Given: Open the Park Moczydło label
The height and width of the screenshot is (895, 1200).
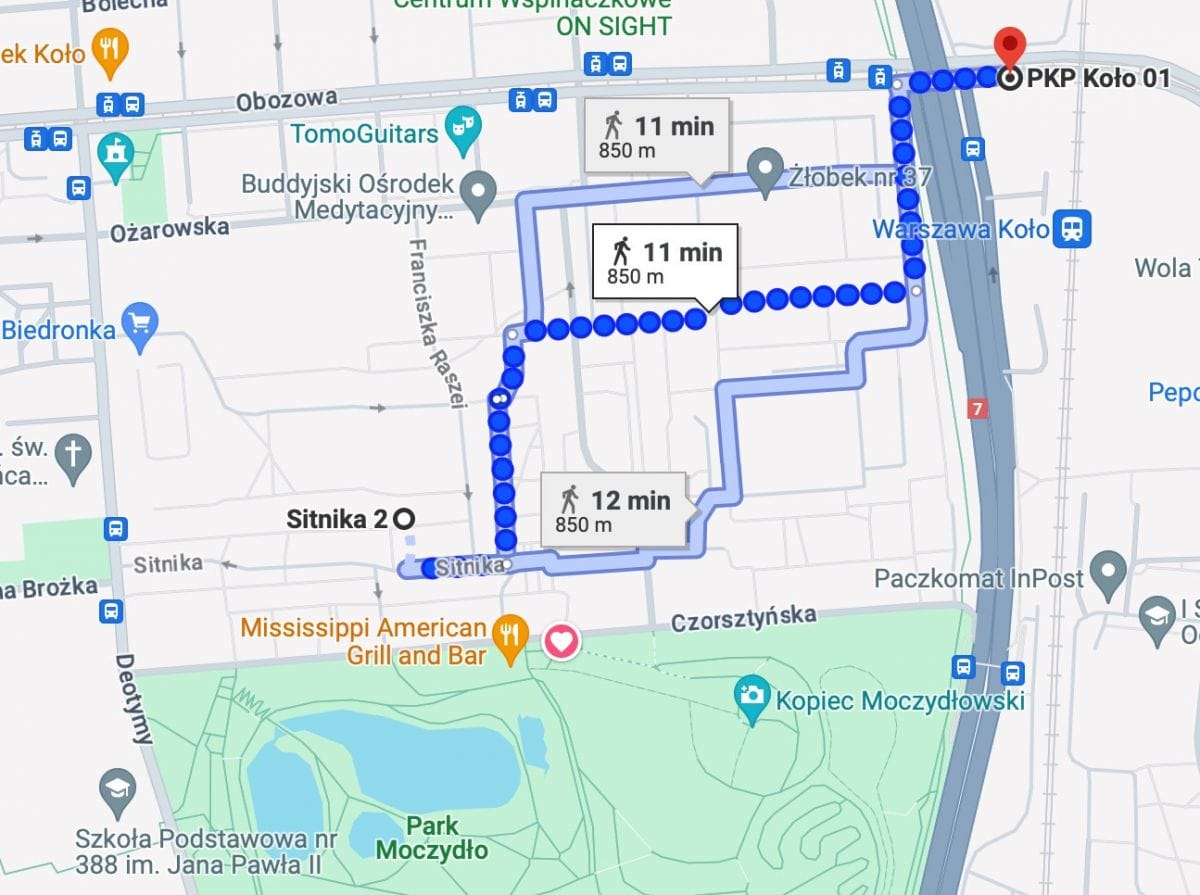Looking at the screenshot, I should [x=432, y=838].
